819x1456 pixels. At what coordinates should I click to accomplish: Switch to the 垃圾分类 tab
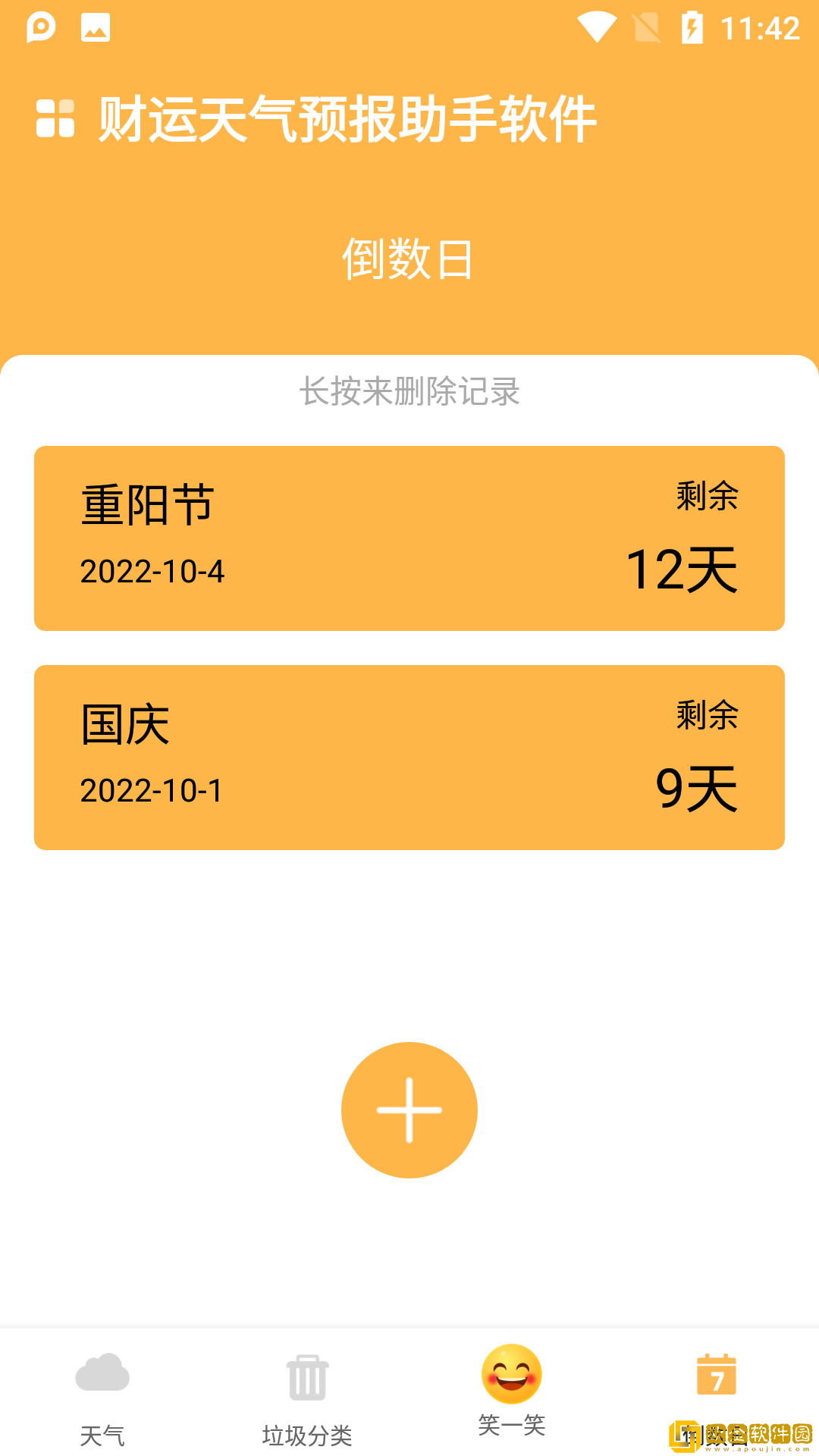(306, 1410)
